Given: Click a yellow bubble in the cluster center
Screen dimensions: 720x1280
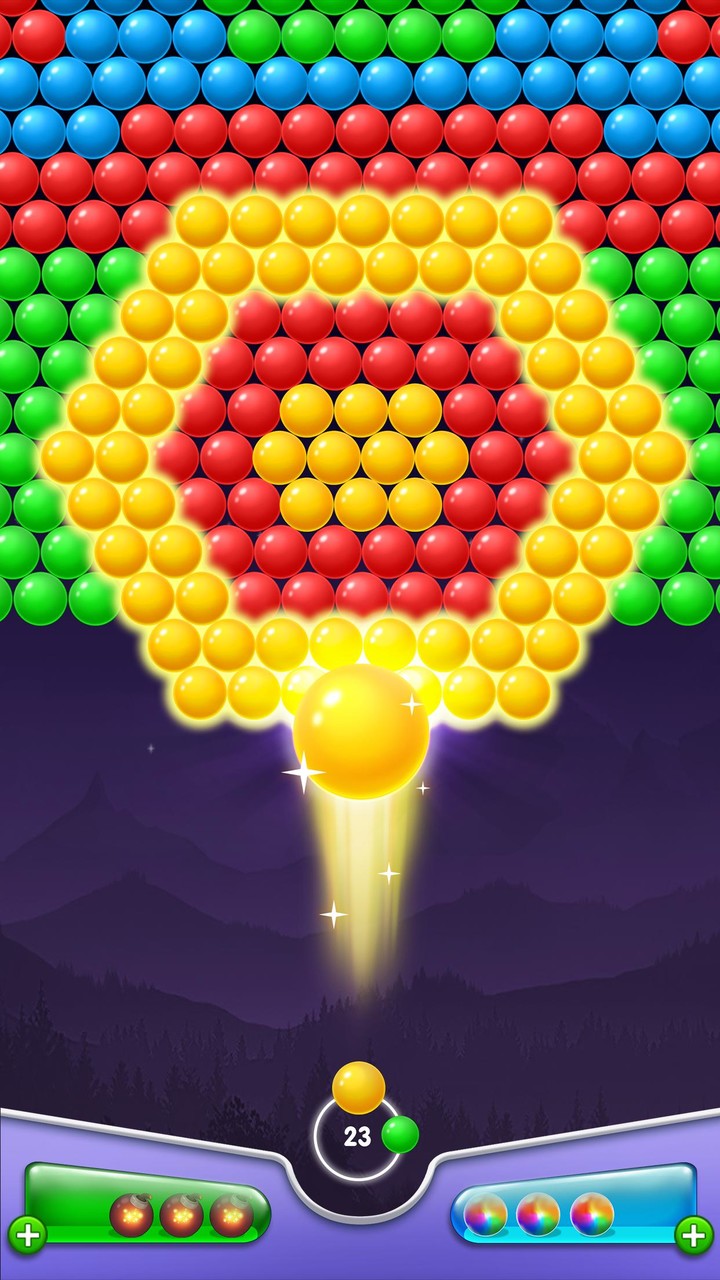Looking at the screenshot, I should tap(360, 455).
